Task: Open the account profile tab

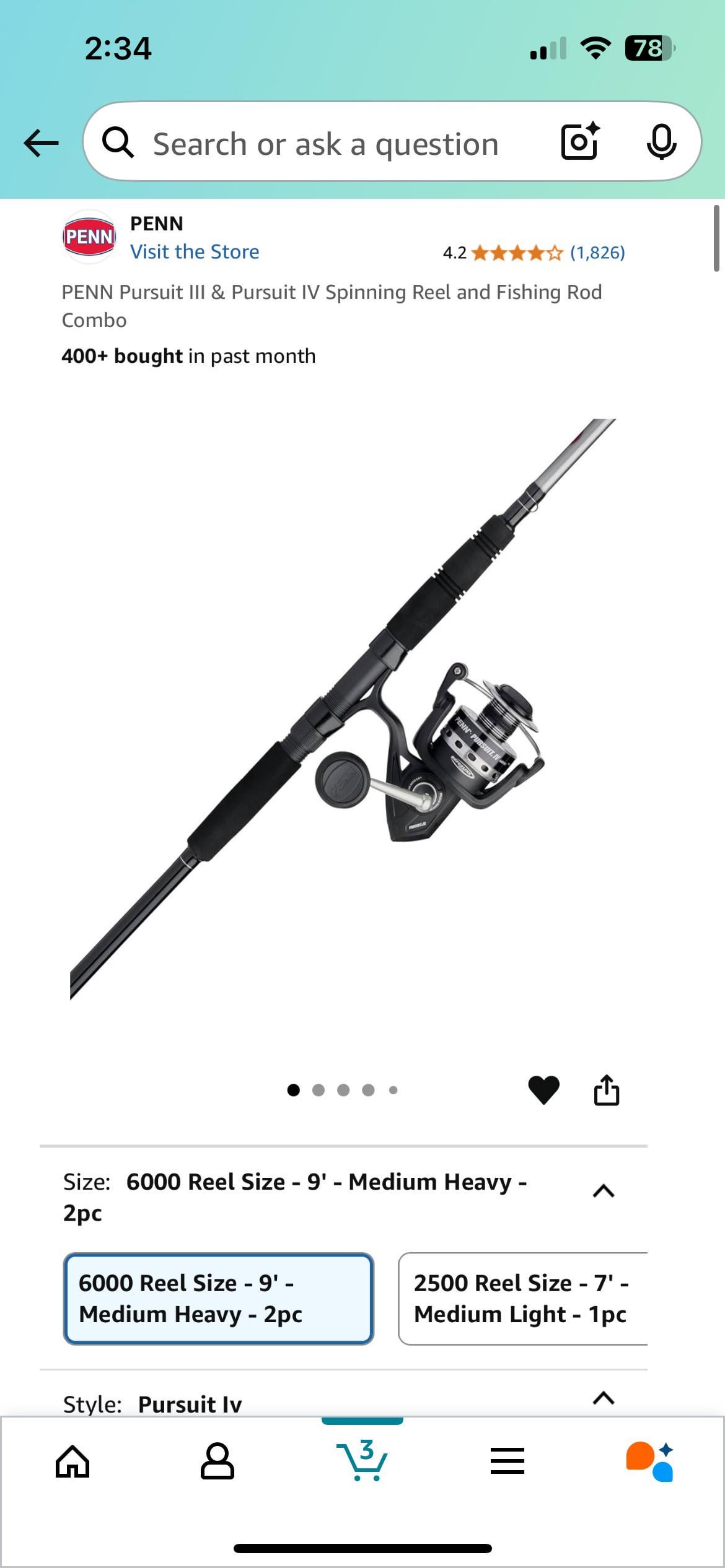Action: click(217, 1461)
